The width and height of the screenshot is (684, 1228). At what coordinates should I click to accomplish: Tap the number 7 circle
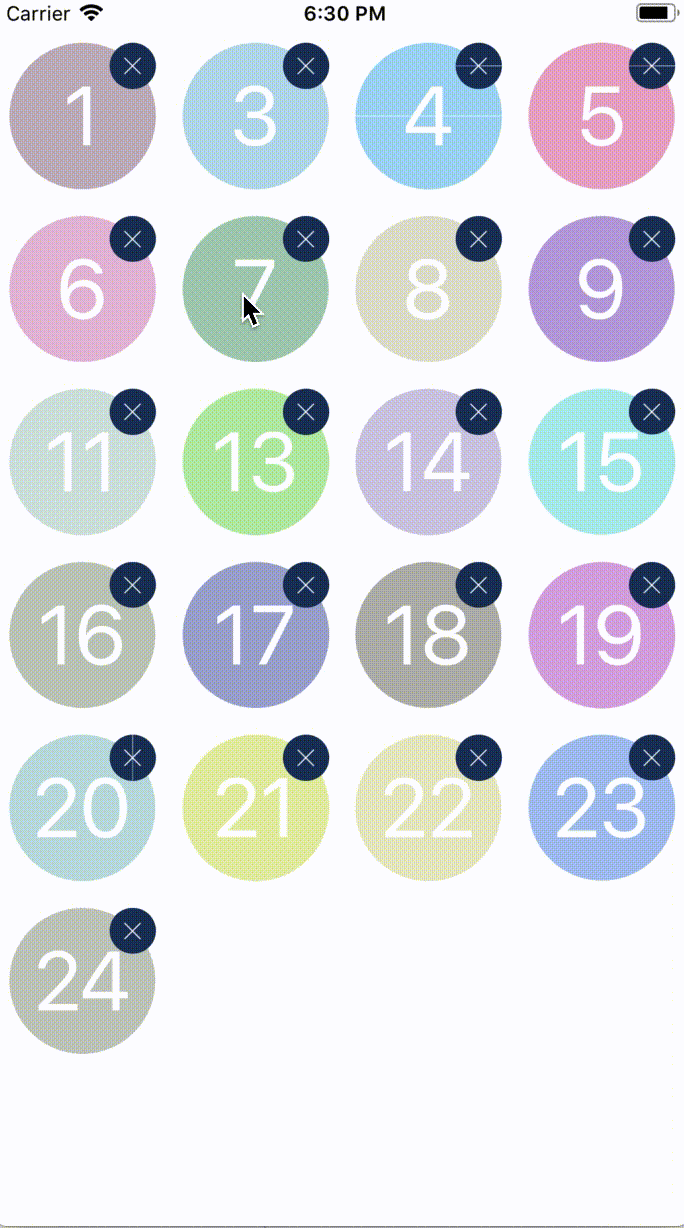coord(256,289)
